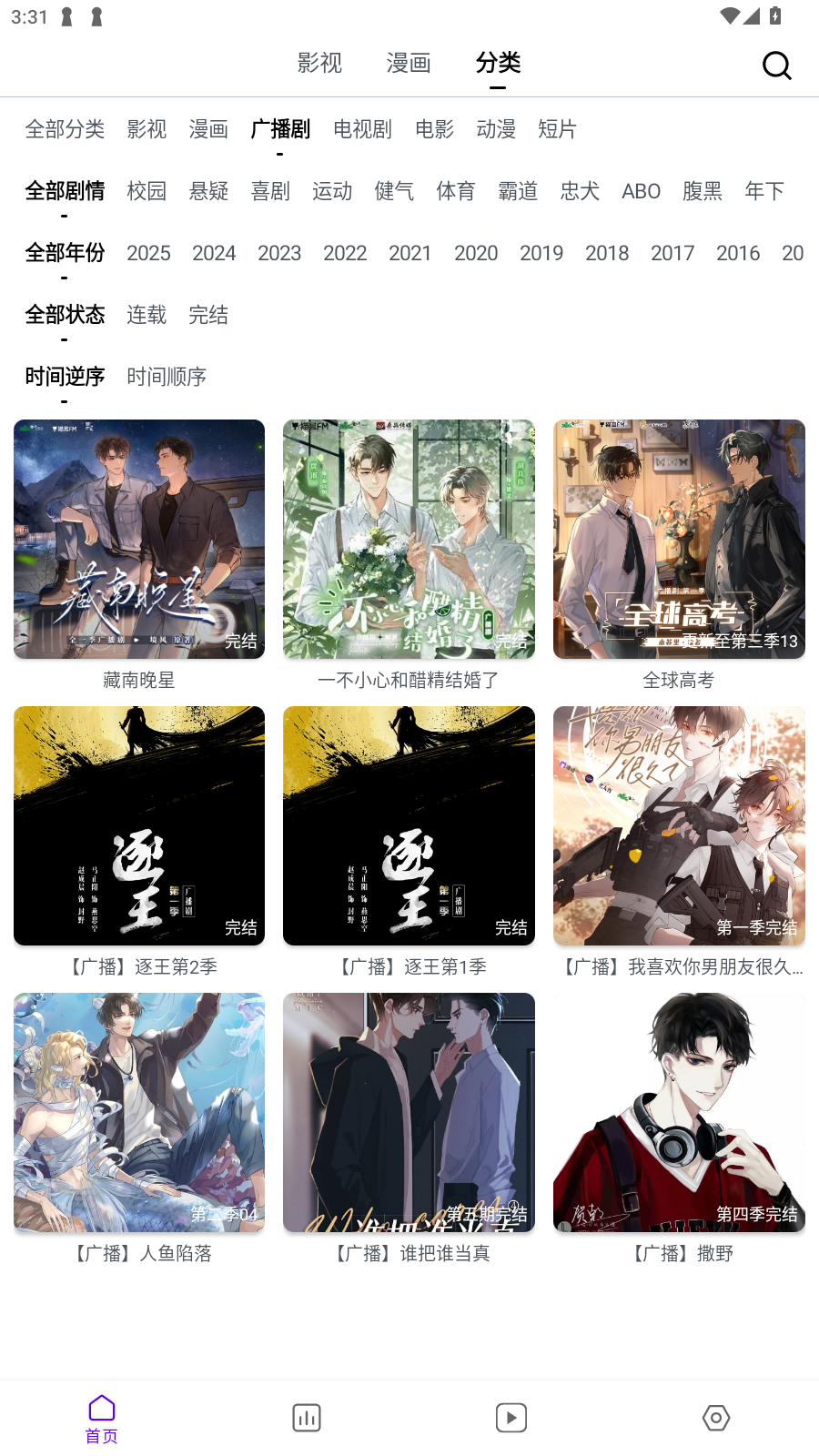819x1456 pixels.
Task: Sort by 时间顺序
Action: tap(167, 377)
